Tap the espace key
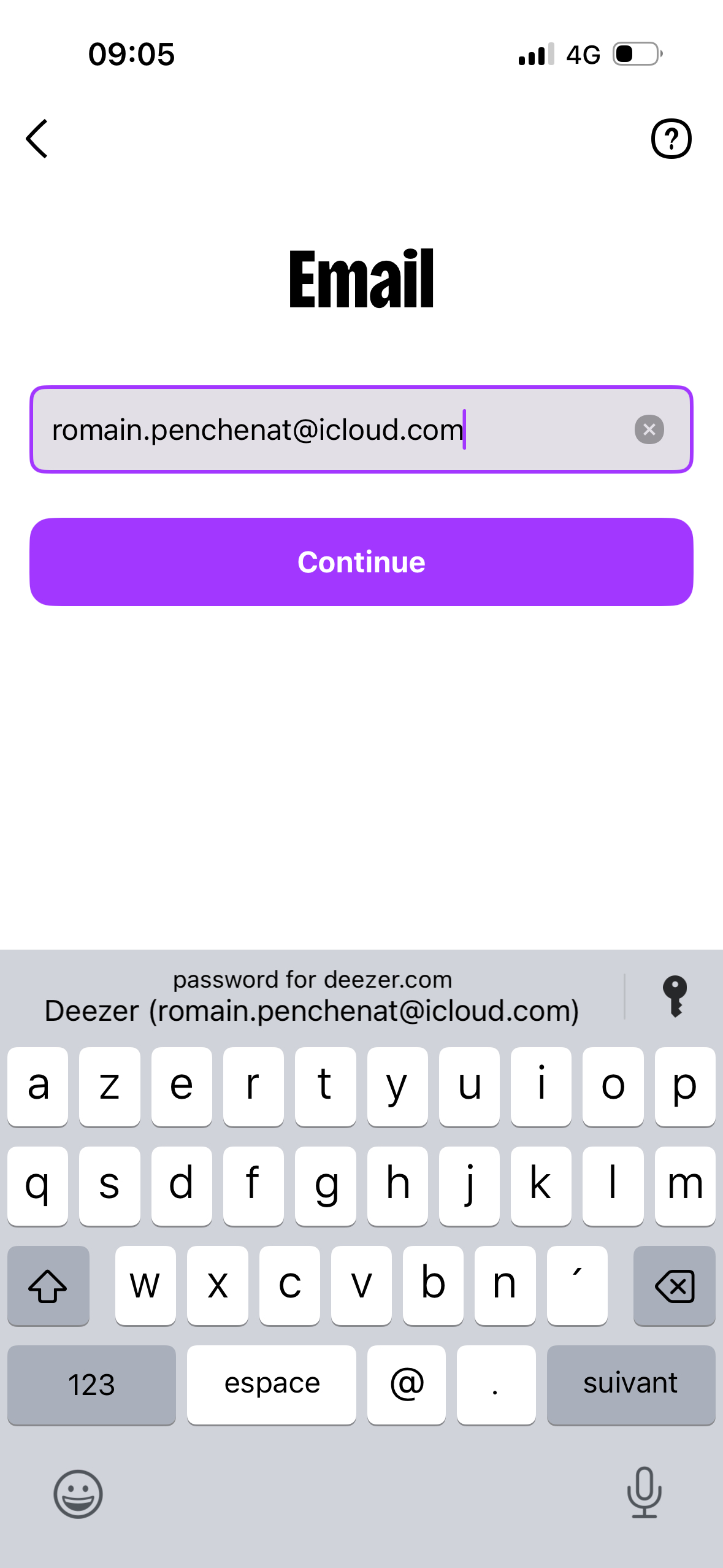Screen dimensions: 723x1568 click(272, 1384)
